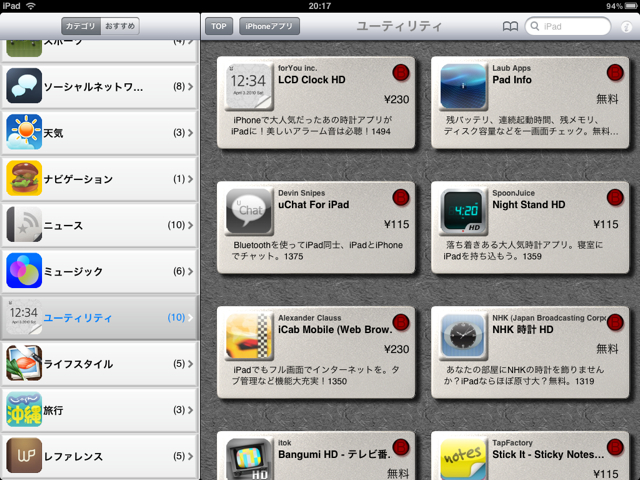Open the bookmarks book icon
Screen dimensions: 640x480
510,27
